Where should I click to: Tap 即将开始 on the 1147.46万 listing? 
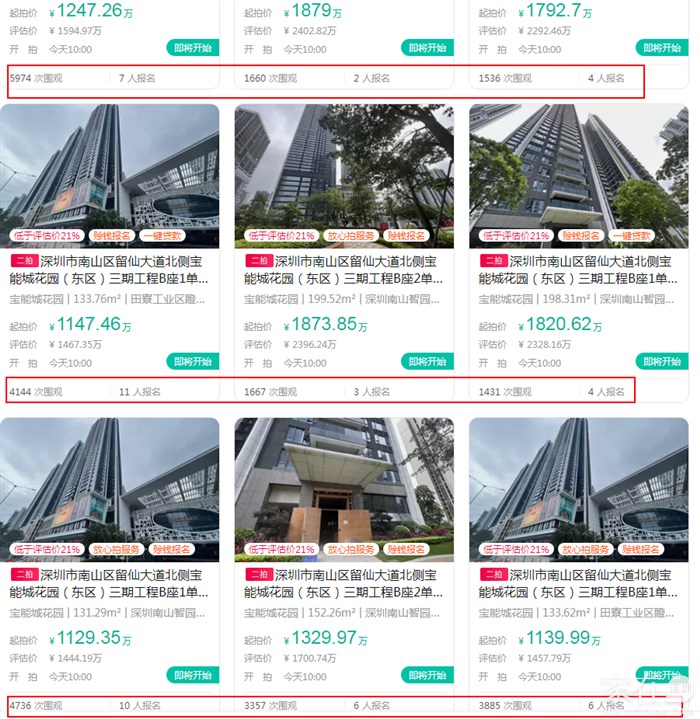193,362
